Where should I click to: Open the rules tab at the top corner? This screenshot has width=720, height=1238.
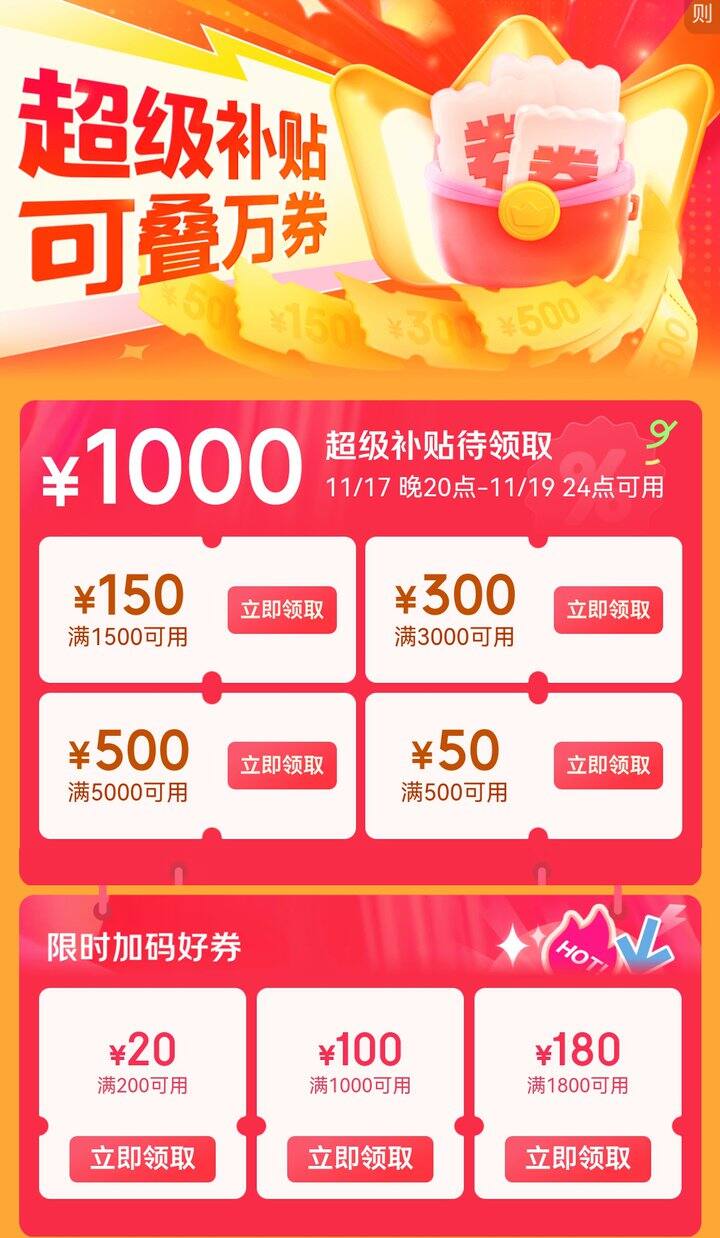[702, 14]
